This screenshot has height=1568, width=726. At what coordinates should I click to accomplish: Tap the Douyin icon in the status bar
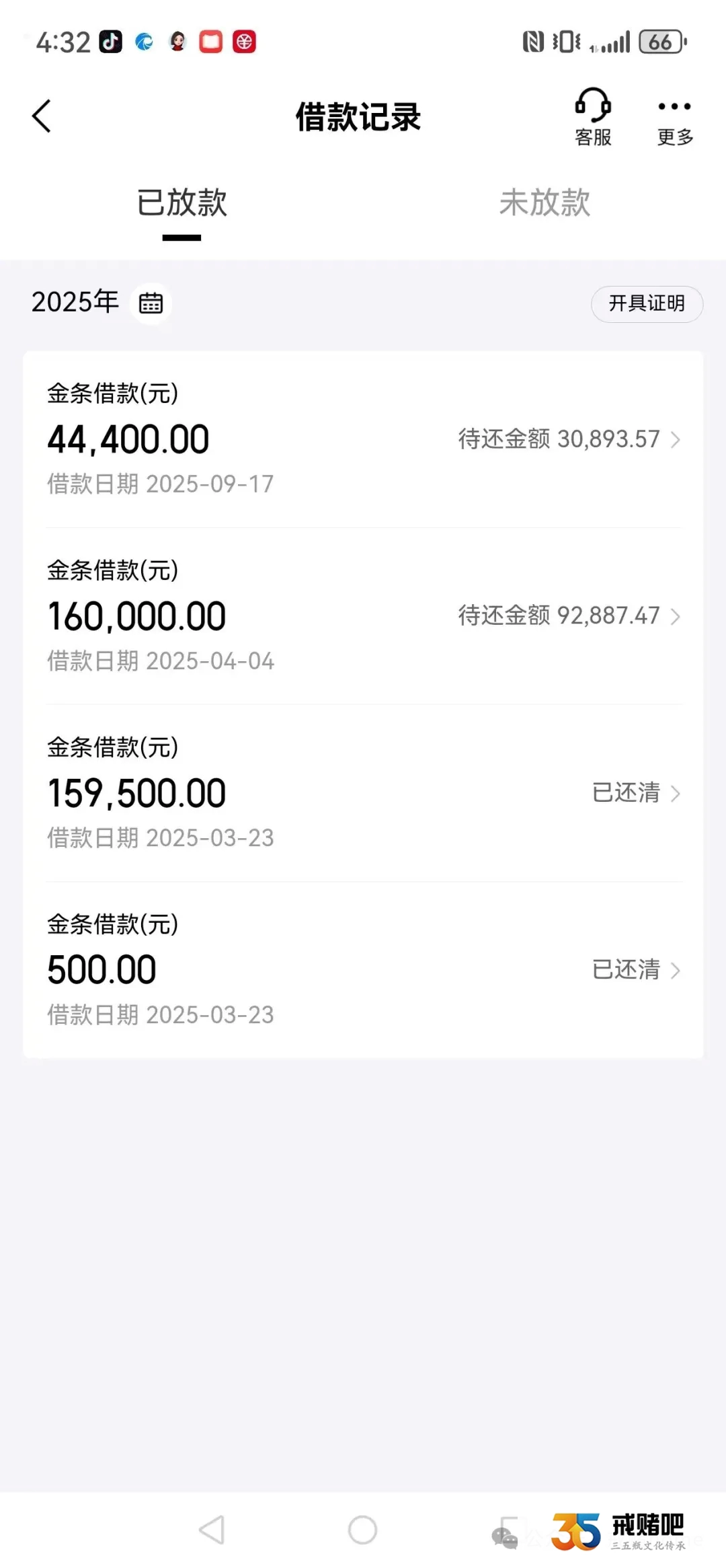click(112, 42)
